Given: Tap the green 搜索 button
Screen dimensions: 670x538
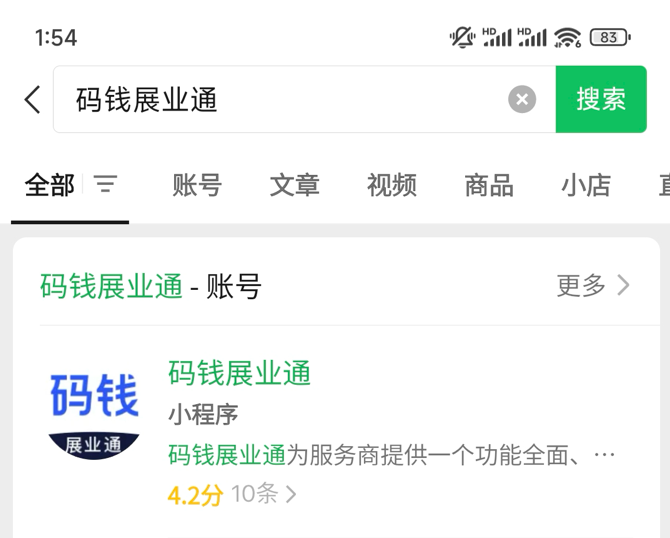Looking at the screenshot, I should point(601,99).
